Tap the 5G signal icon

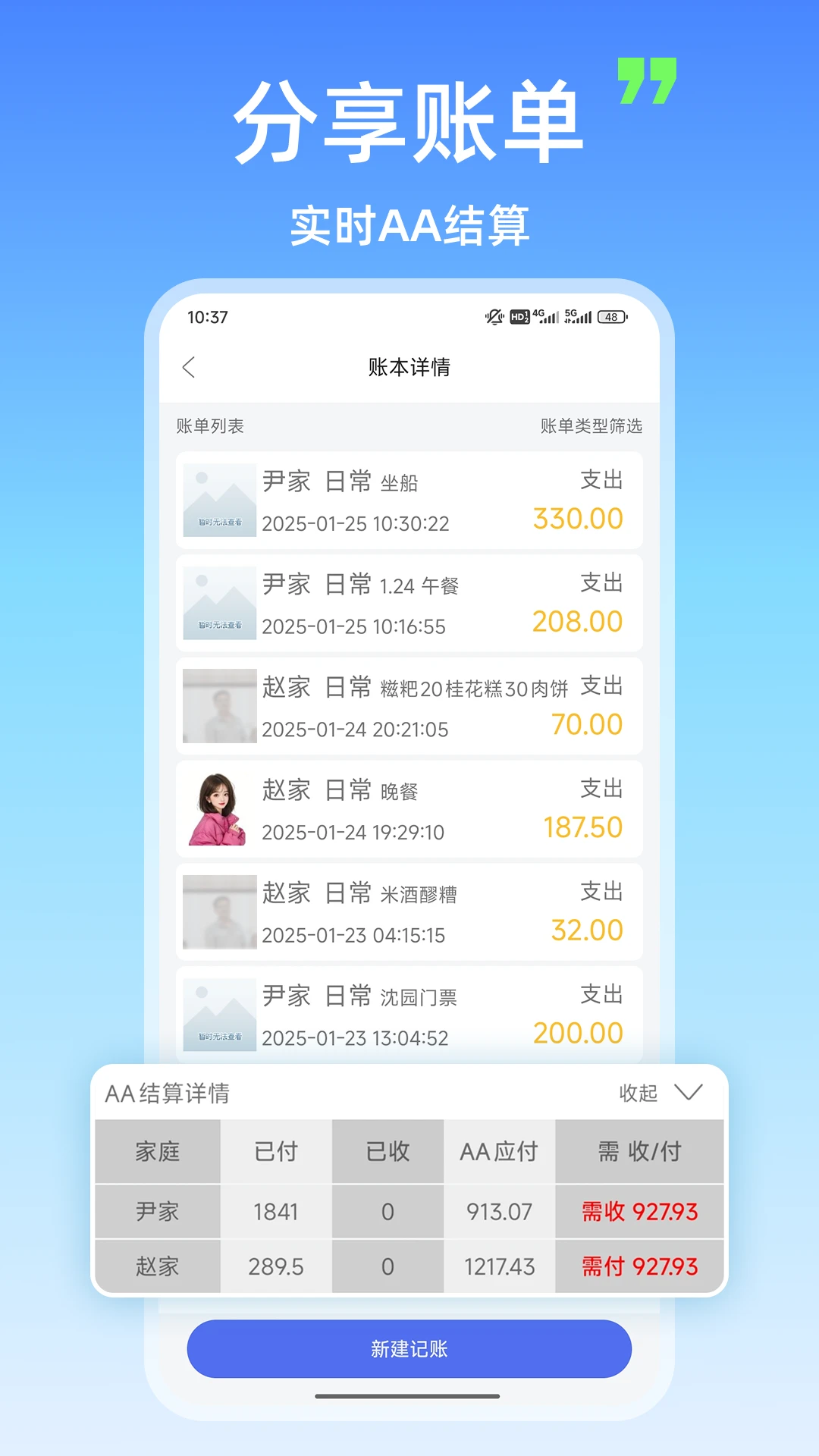click(576, 317)
